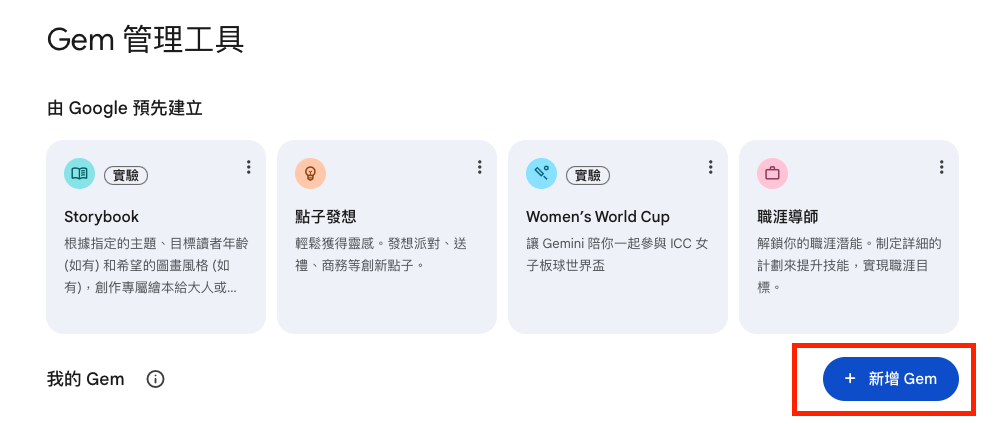The image size is (994, 424).
Task: Show info about 我的 Gem
Action: coord(155,379)
